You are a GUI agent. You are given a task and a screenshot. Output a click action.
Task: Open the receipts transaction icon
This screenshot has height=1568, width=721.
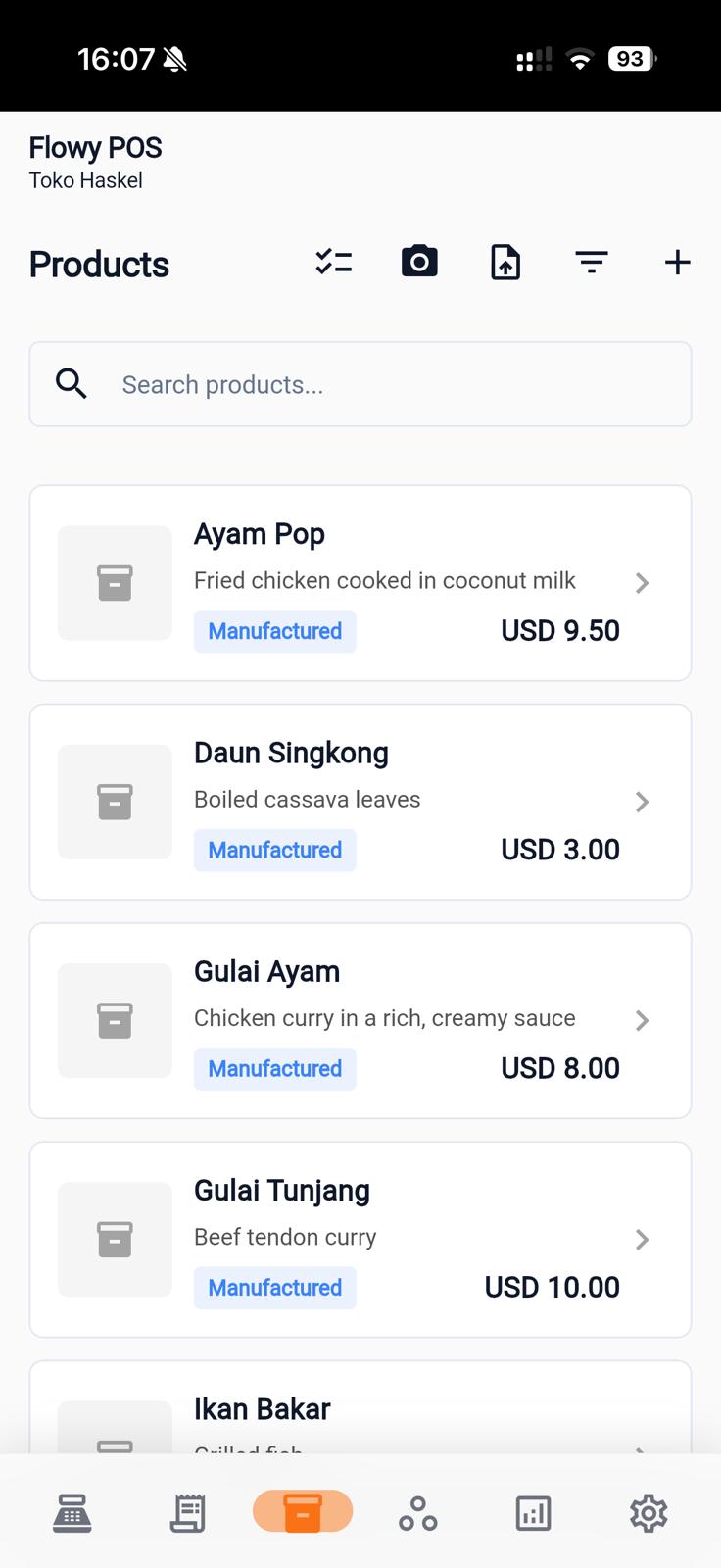point(187,1512)
